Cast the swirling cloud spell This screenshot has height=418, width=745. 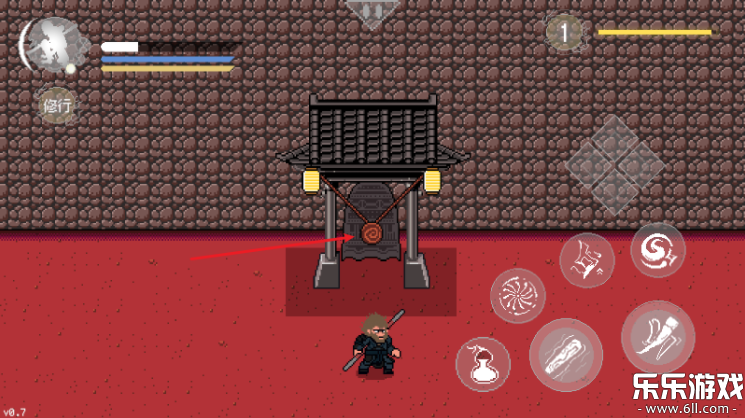tap(658, 249)
